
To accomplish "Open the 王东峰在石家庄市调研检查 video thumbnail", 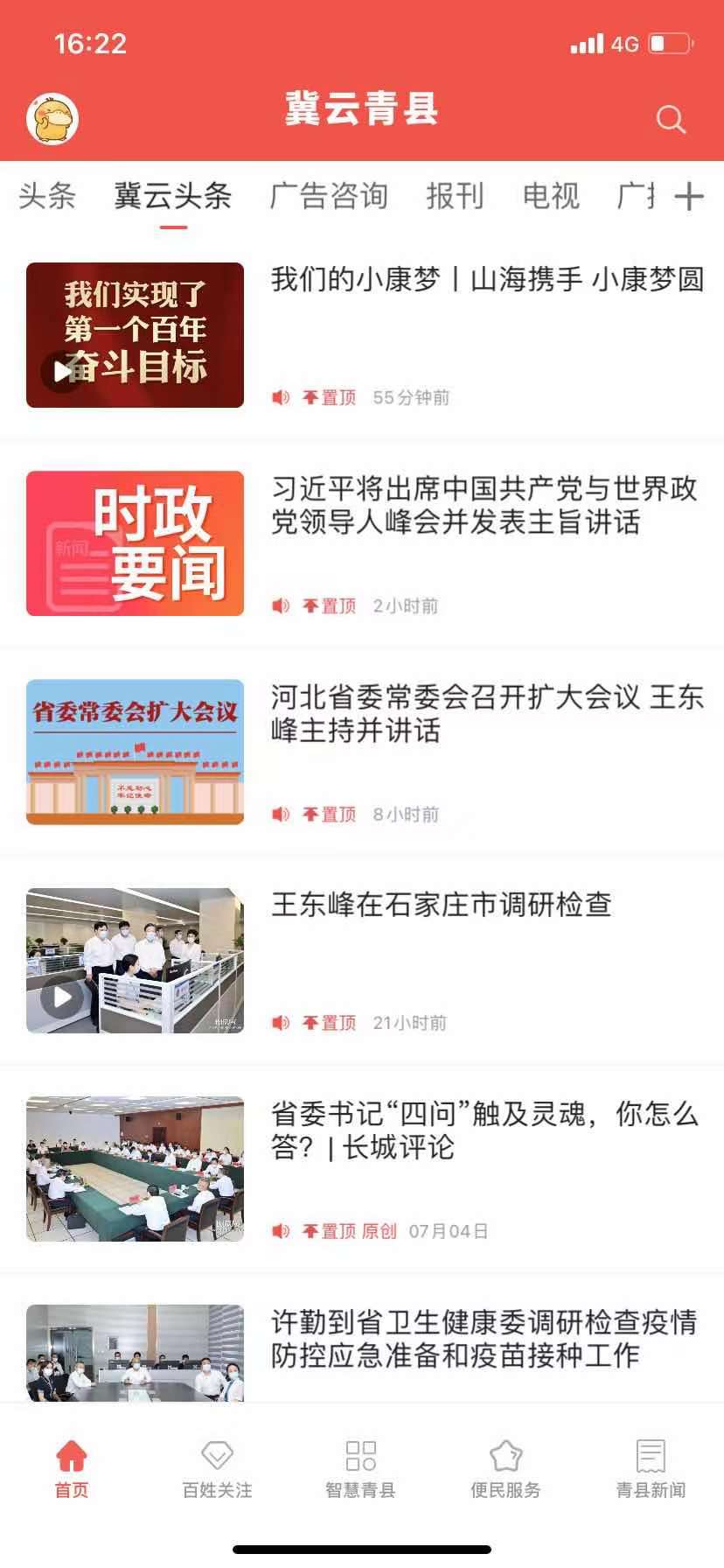I will click(135, 960).
